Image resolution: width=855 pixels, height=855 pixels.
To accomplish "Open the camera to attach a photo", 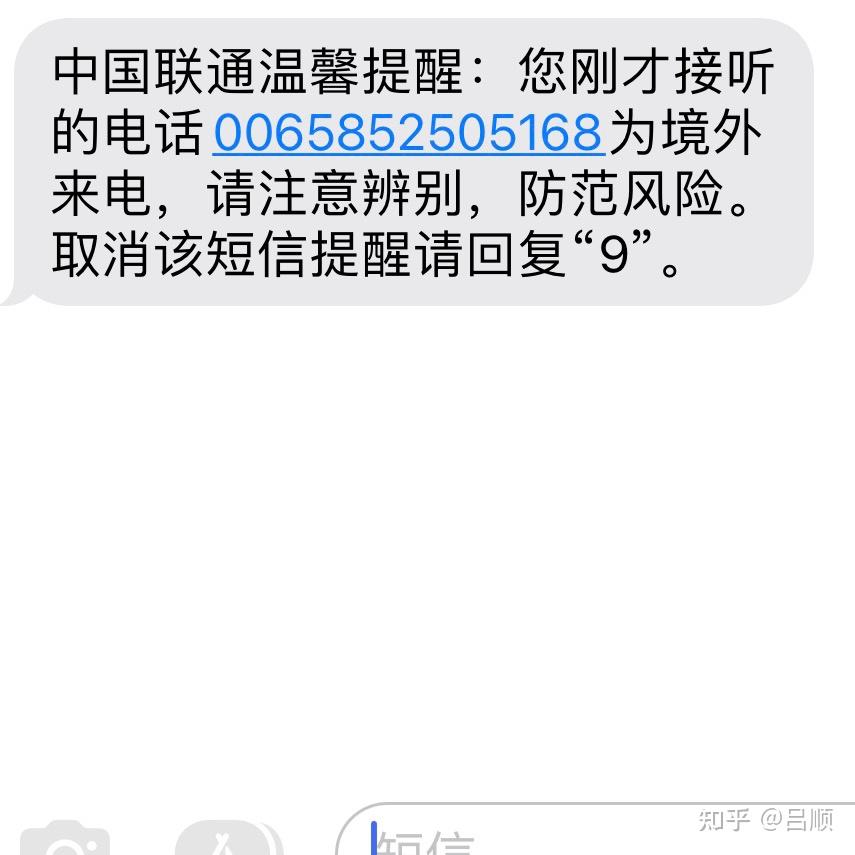I will coord(65,840).
